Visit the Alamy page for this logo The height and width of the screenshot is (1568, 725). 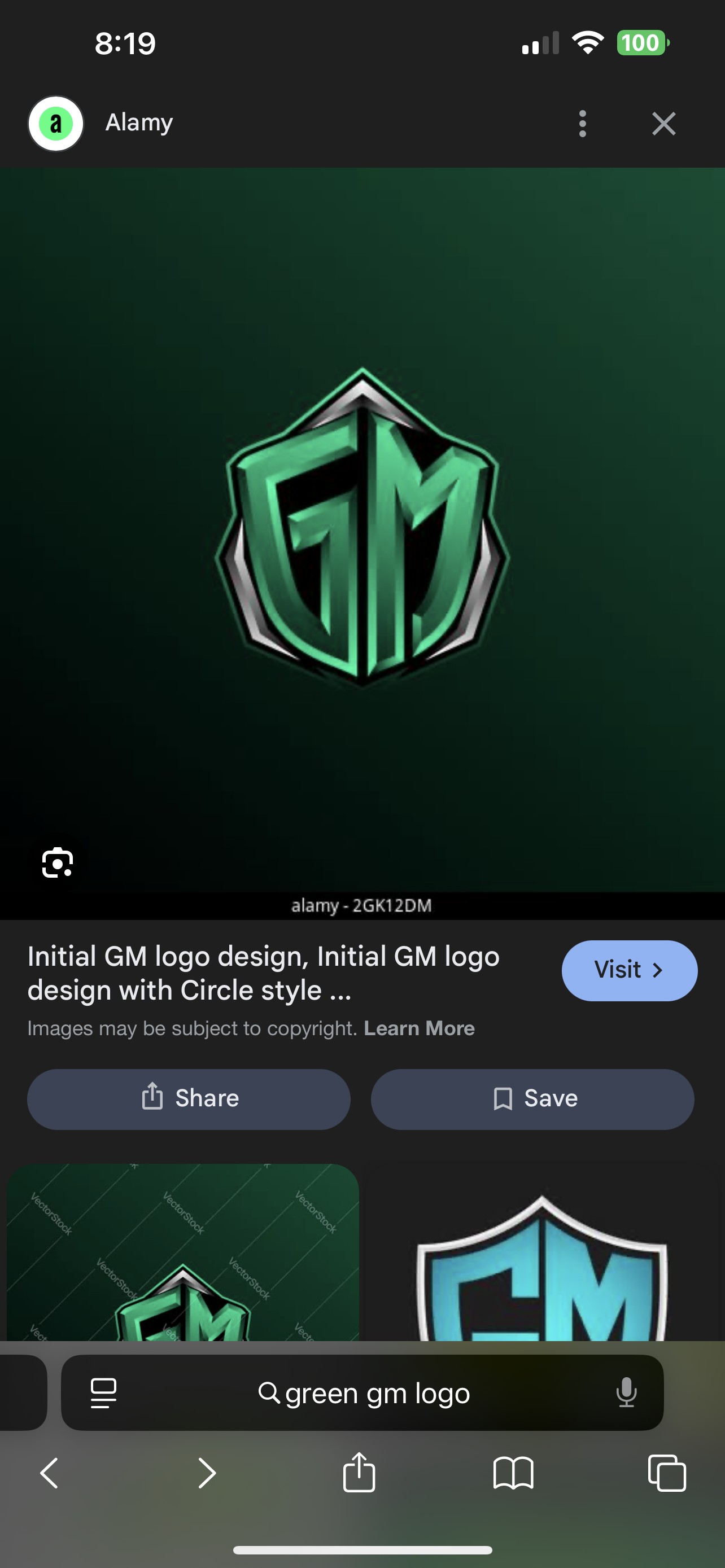point(629,970)
